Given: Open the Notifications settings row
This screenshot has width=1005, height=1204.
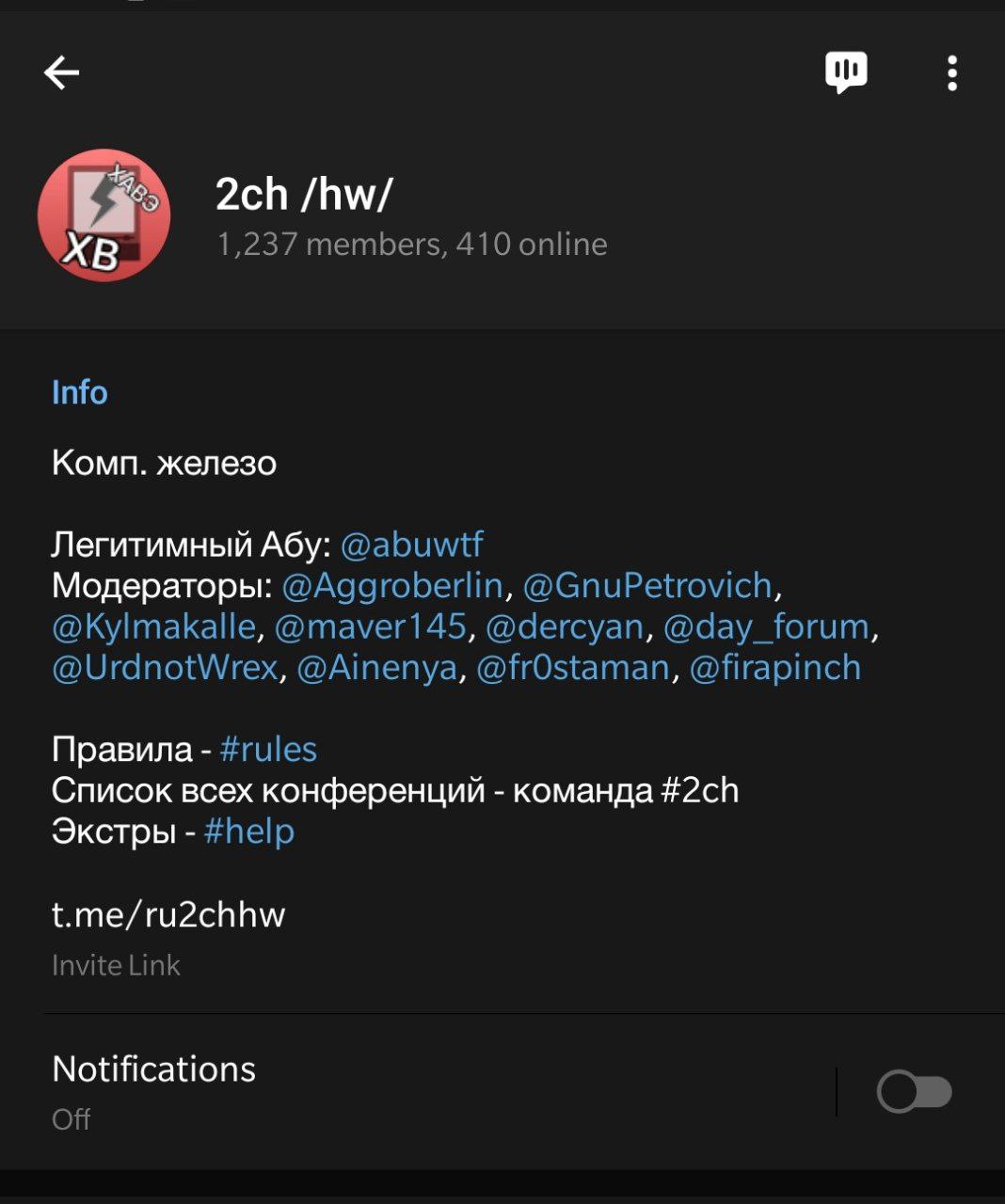Looking at the screenshot, I should (376, 1091).
